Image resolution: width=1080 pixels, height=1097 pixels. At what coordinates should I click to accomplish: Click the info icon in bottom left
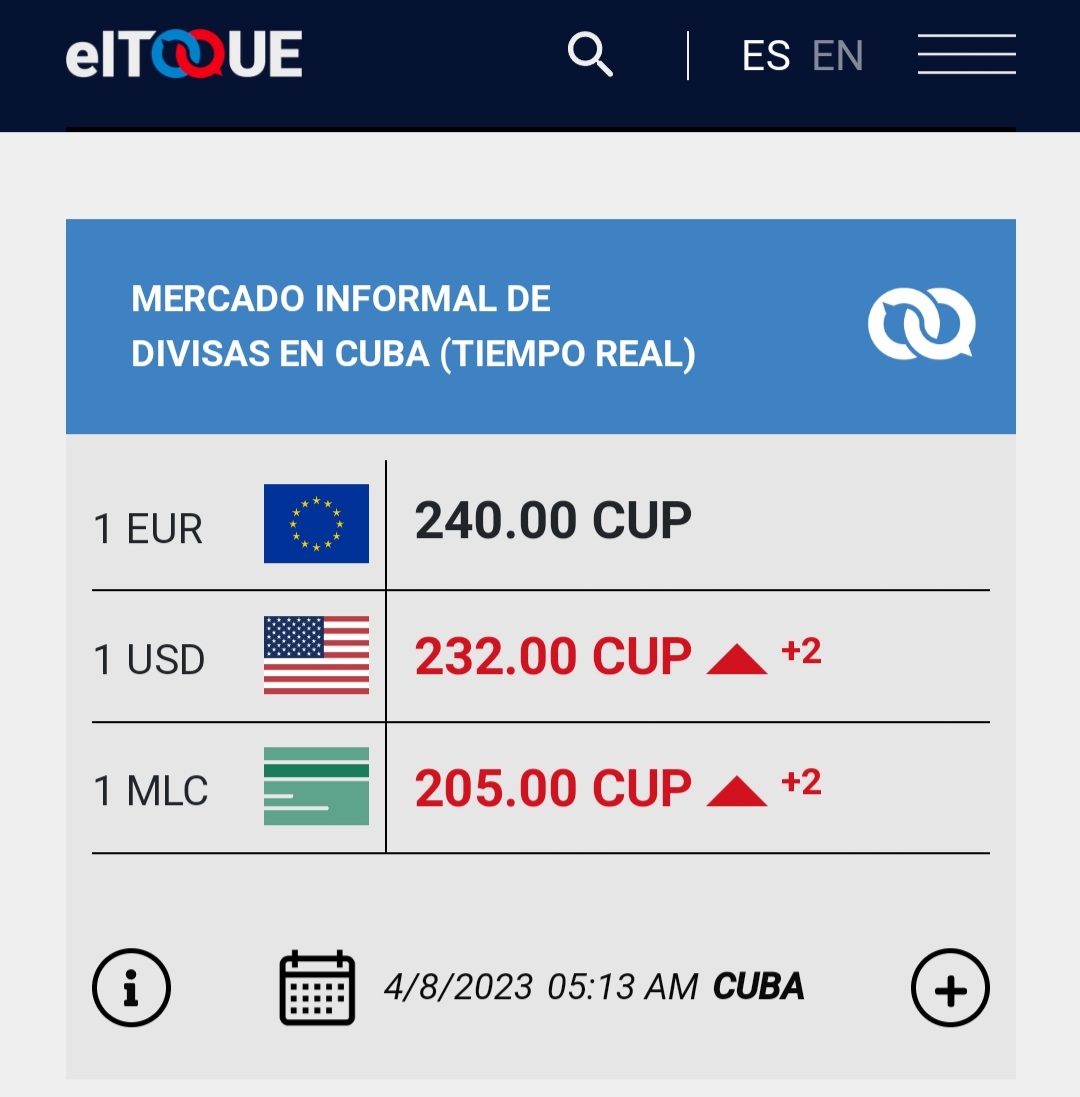click(x=131, y=987)
